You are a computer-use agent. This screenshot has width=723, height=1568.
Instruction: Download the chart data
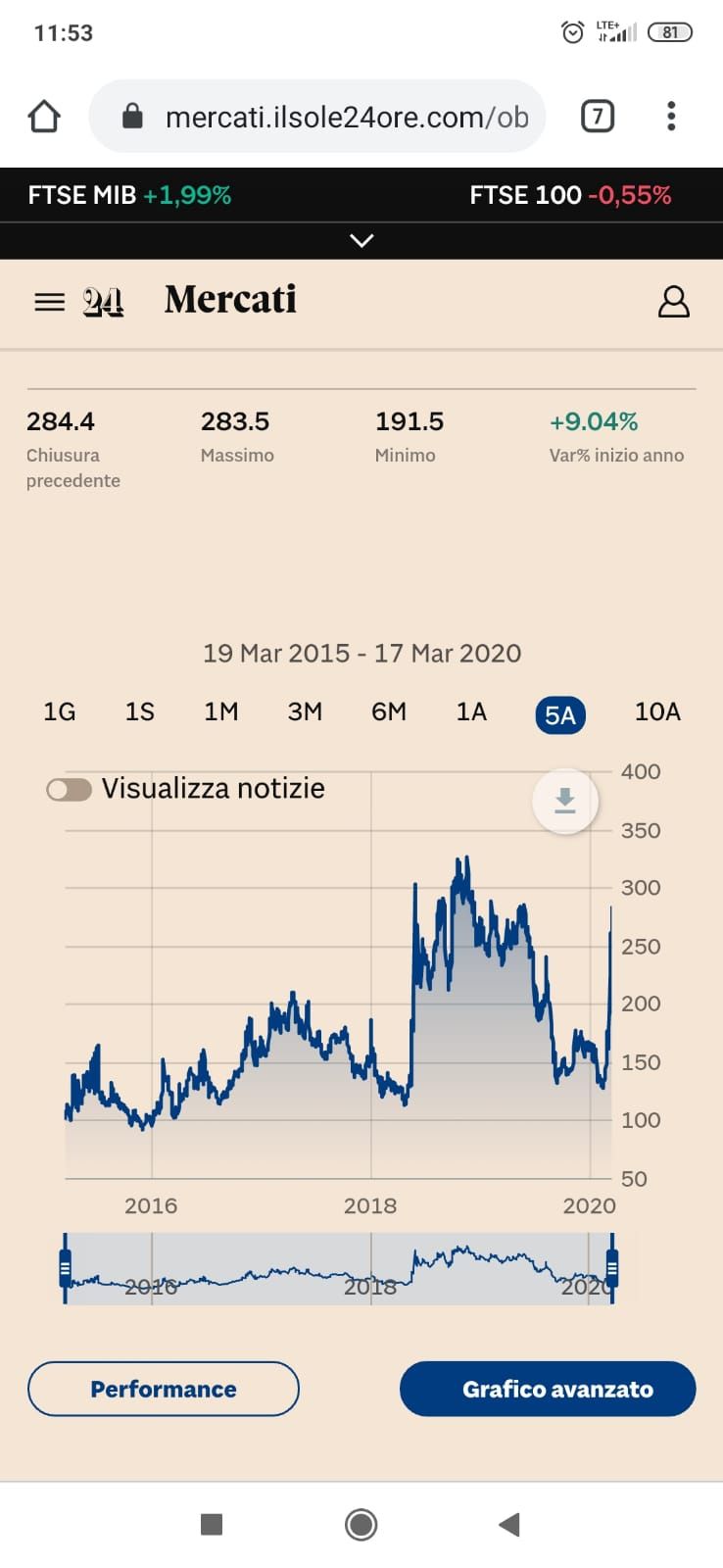564,802
